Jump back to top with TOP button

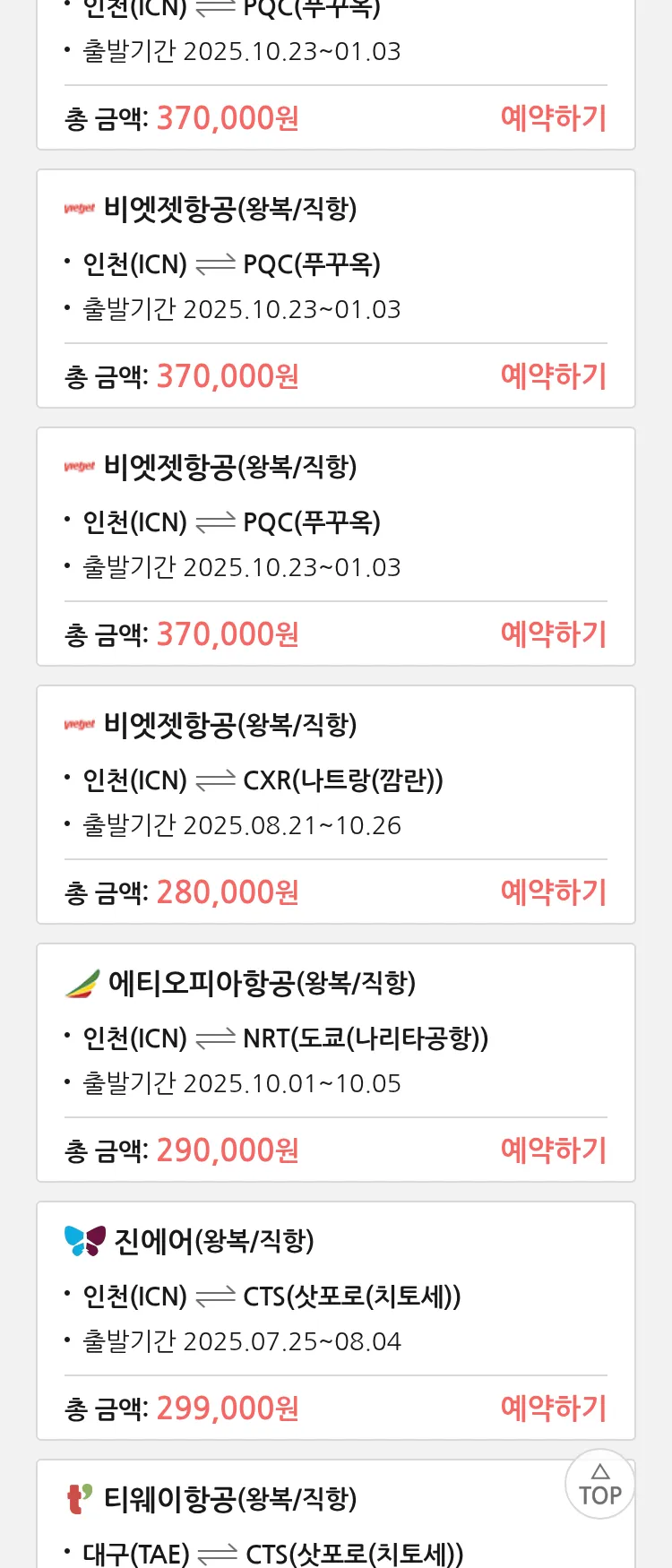tap(599, 1485)
